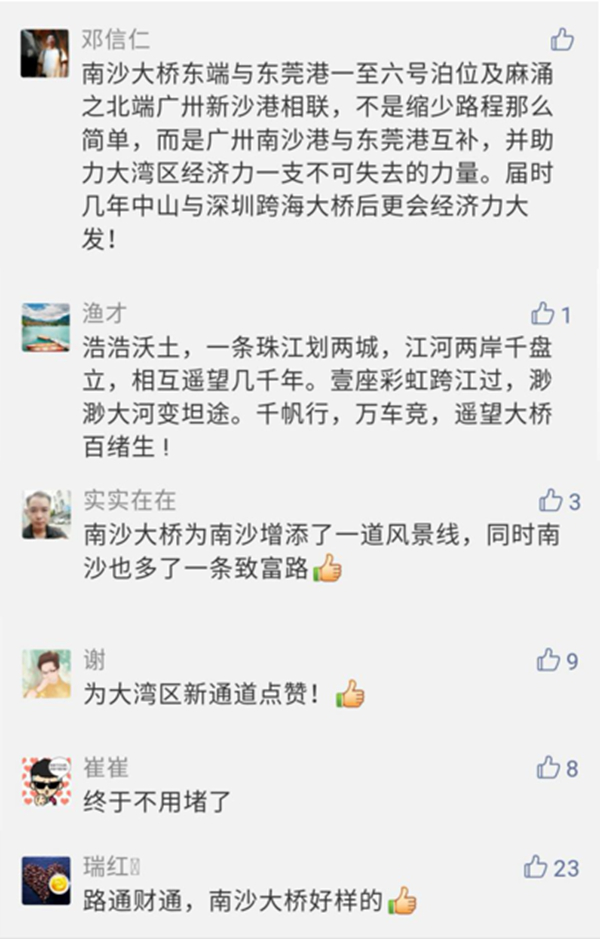The width and height of the screenshot is (600, 939).
Task: Open 瑞红's profile avatar
Action: (x=46, y=881)
